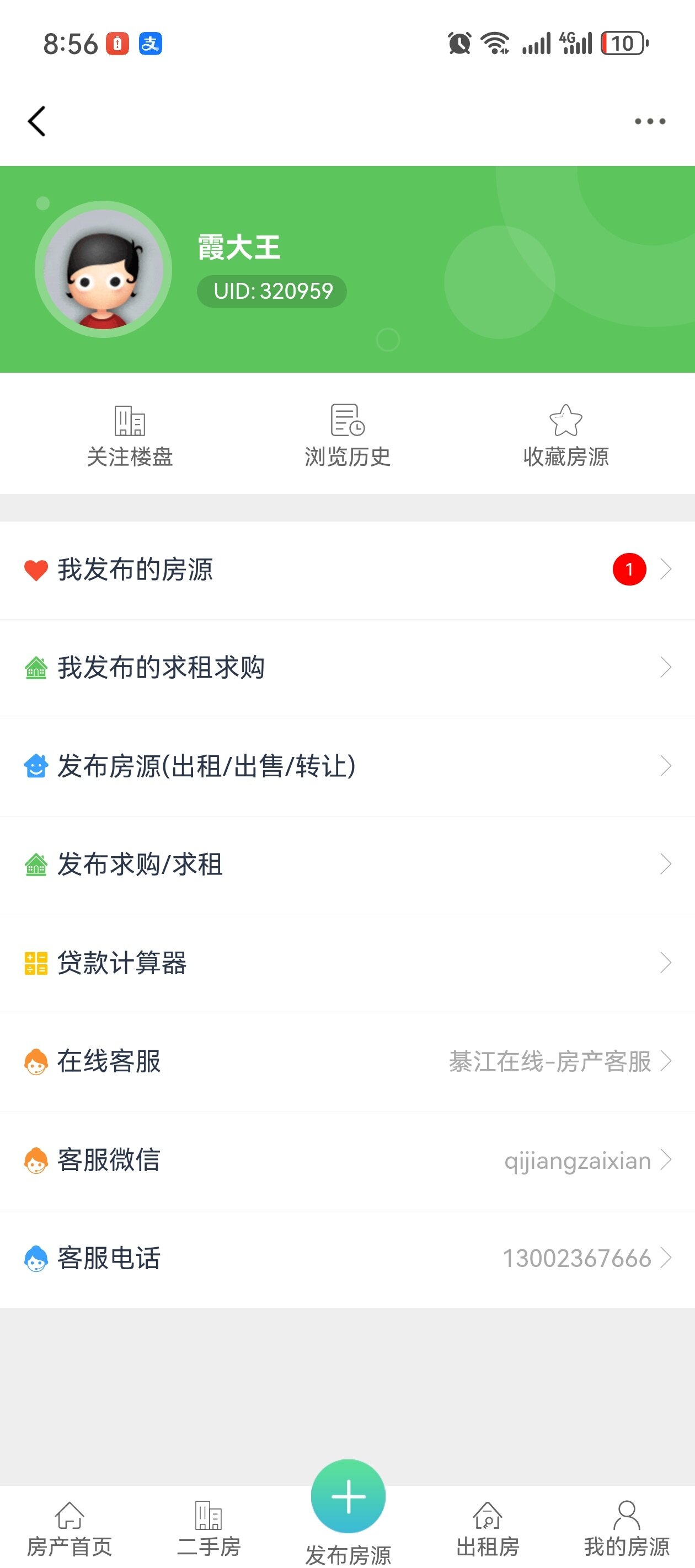Launch the 贷款计算器 loan calculator
Viewport: 695px width, 1568px height.
click(347, 963)
